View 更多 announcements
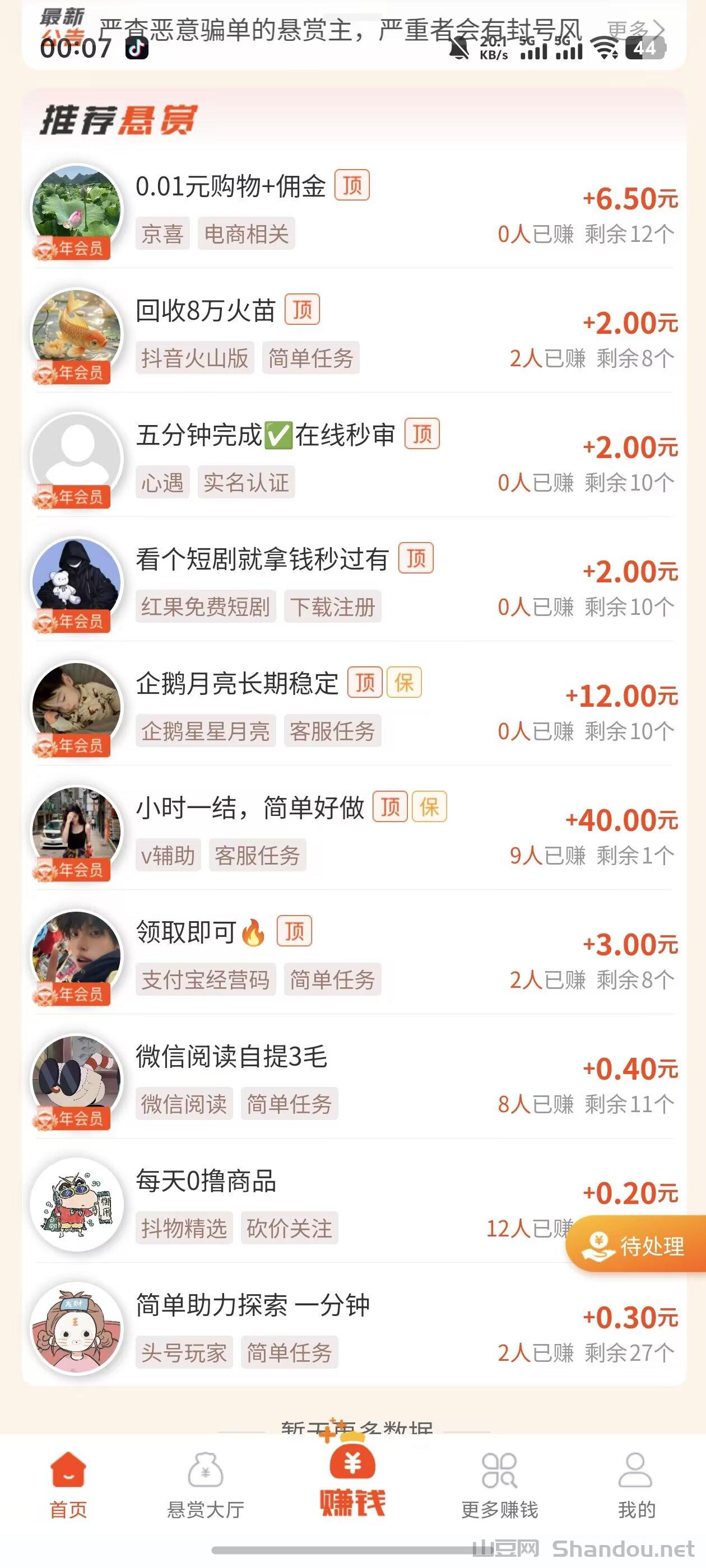The height and width of the screenshot is (1568, 706). pos(635,29)
